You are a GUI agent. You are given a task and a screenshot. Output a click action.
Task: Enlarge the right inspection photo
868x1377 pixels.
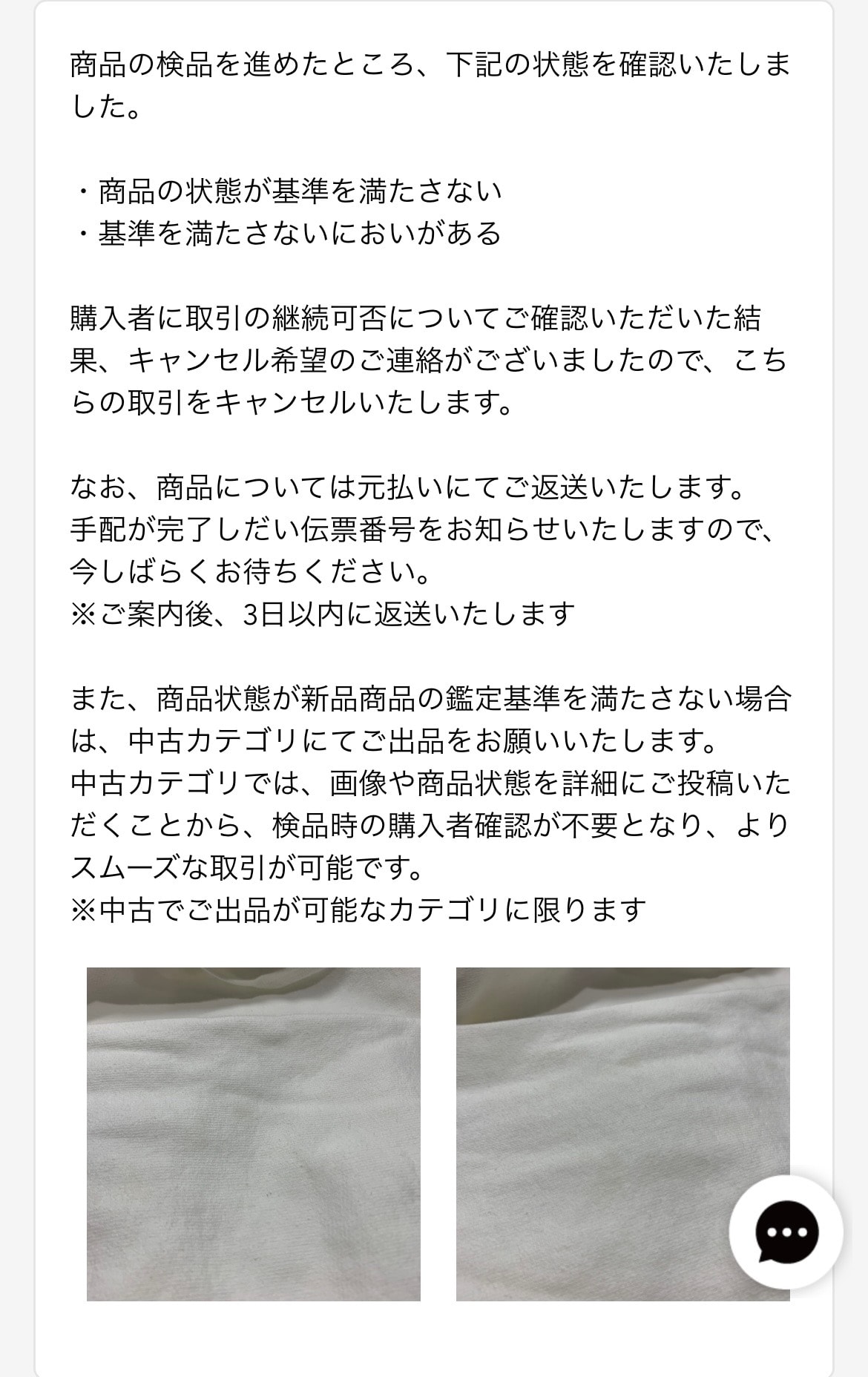[623, 1134]
